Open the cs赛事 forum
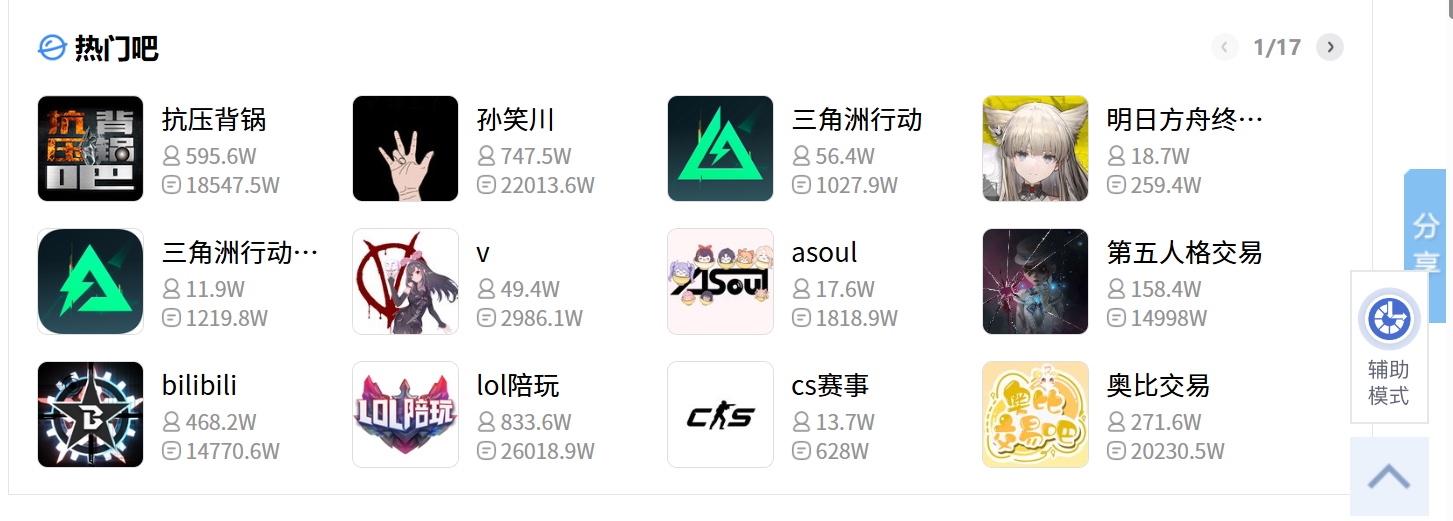The image size is (1453, 521). click(830, 386)
